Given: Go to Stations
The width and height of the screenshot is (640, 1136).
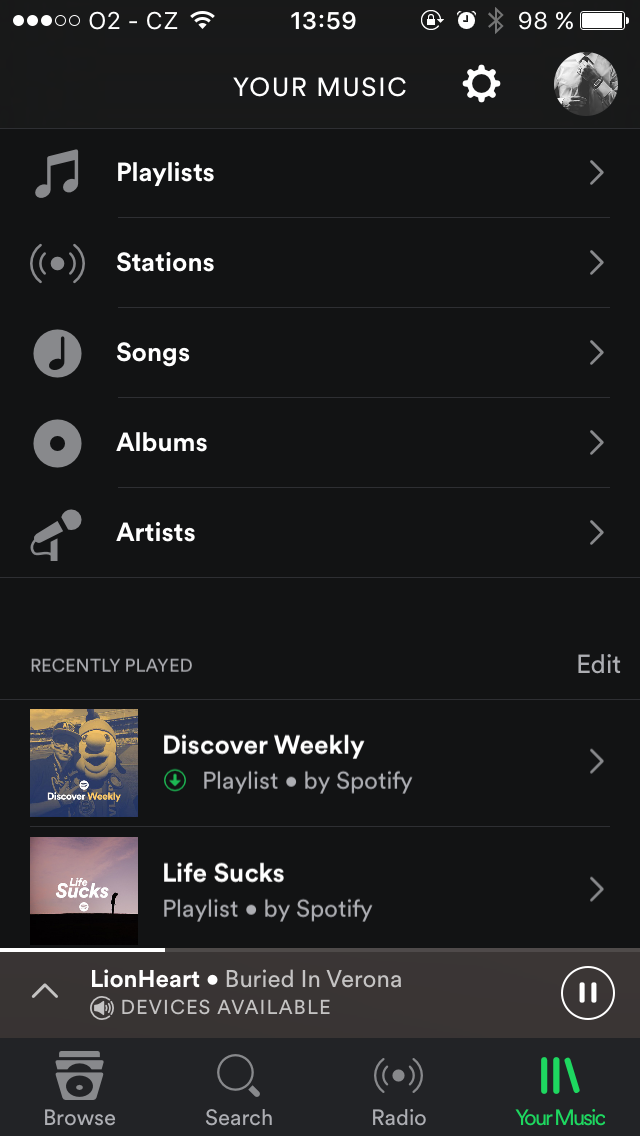Looking at the screenshot, I should tap(320, 263).
